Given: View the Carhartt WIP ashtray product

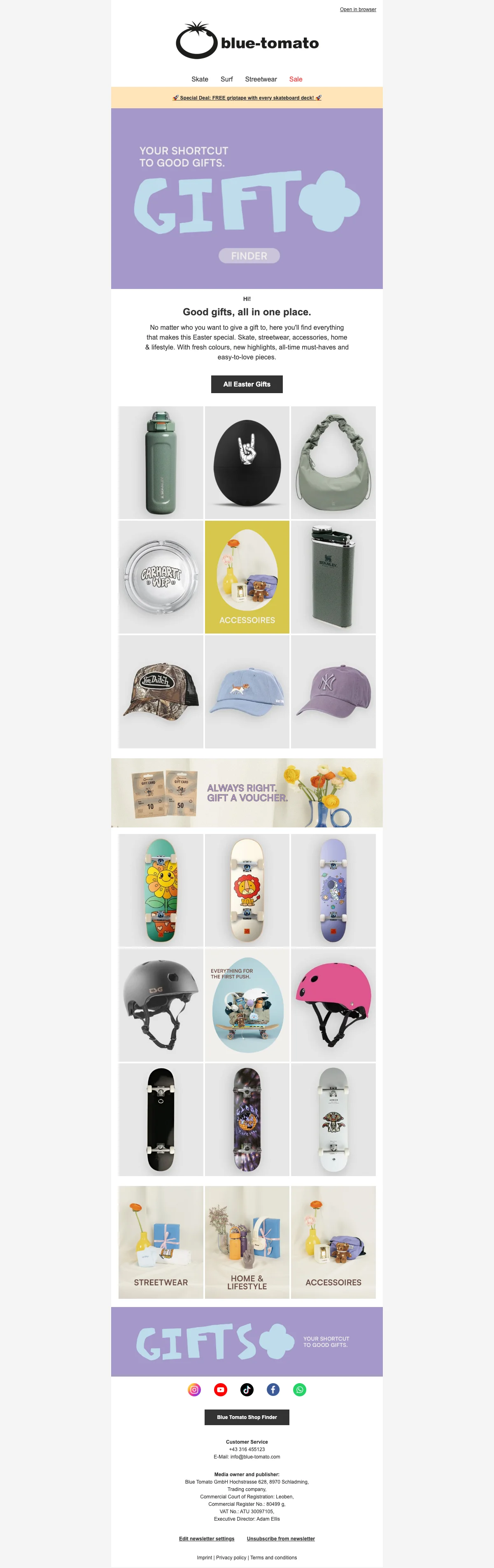Looking at the screenshot, I should pyautogui.click(x=161, y=576).
